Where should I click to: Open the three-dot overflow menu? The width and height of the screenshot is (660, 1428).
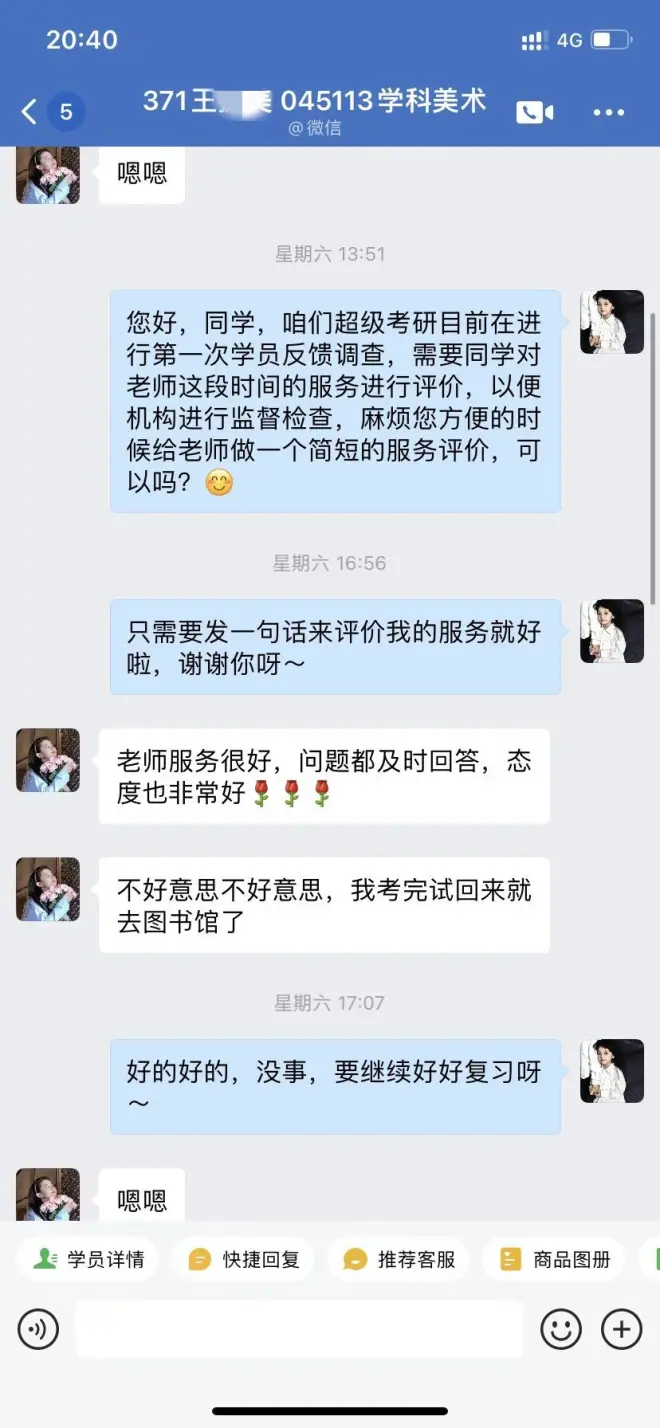[608, 112]
